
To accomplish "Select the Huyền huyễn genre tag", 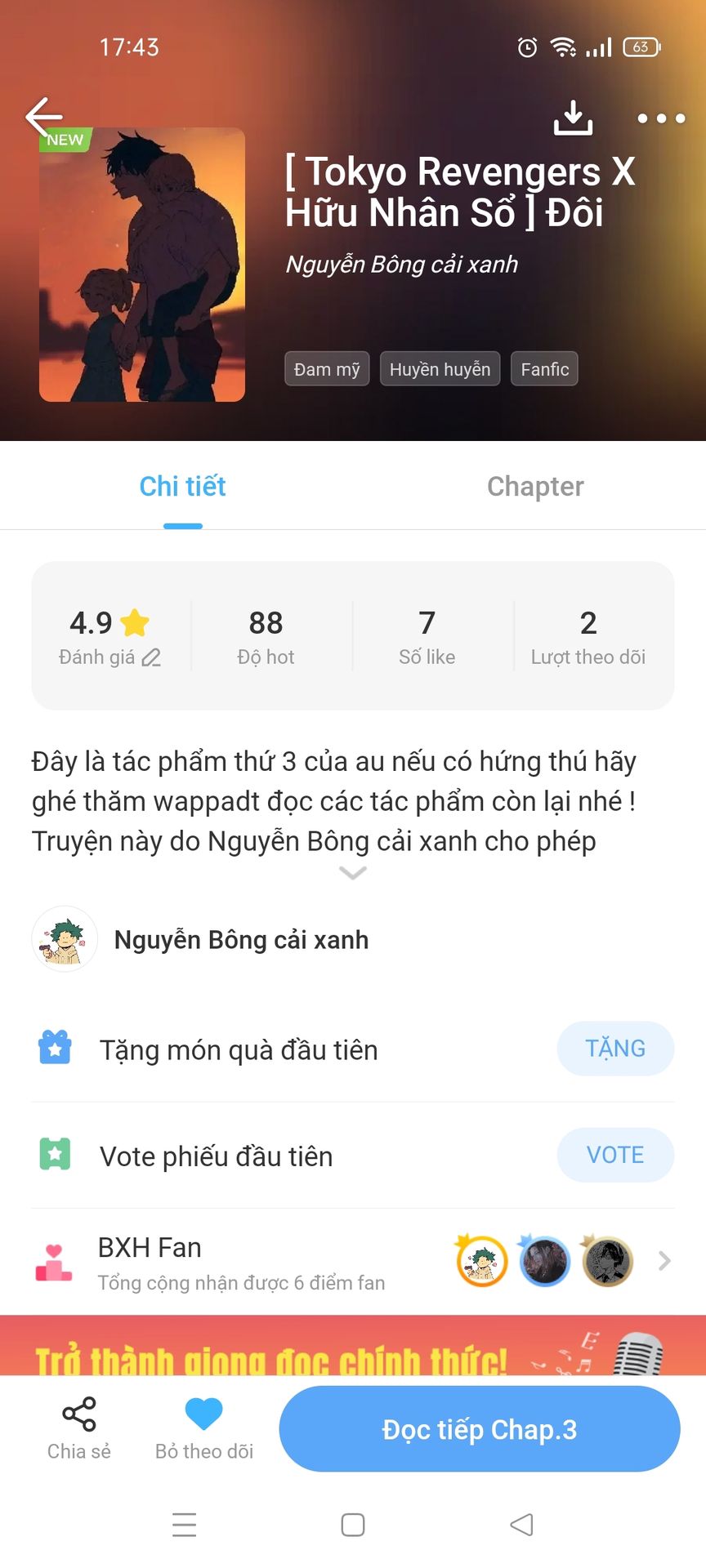I will pos(440,369).
